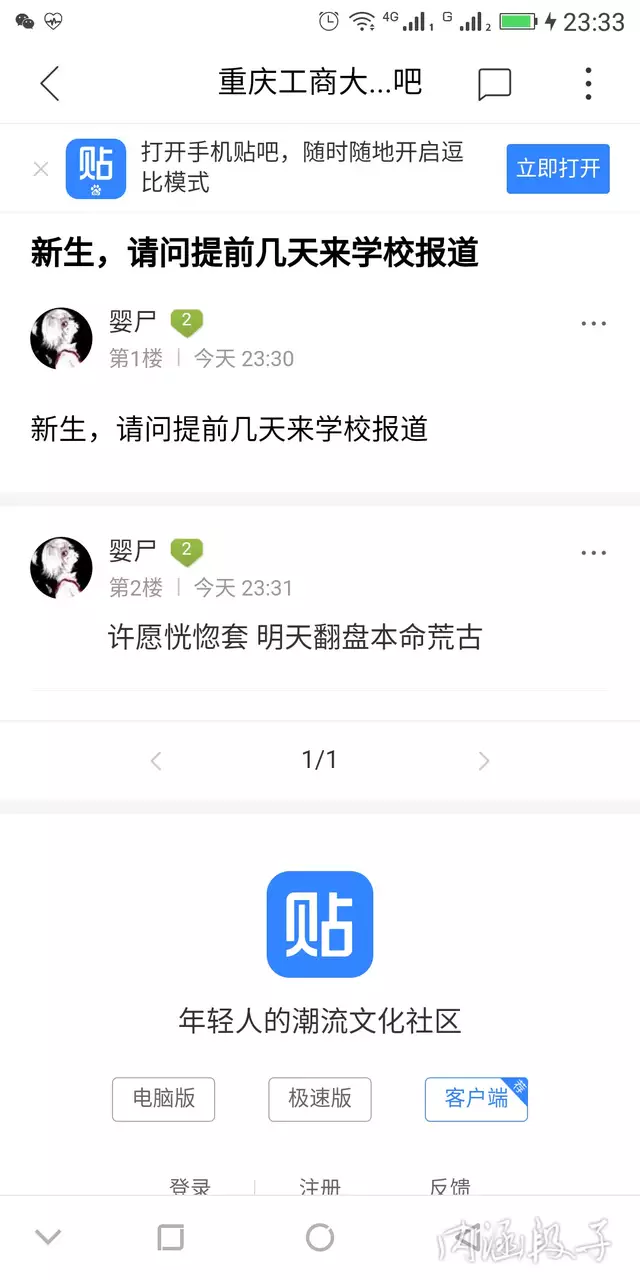This screenshot has width=640, height=1280.
Task: Open the reply comment icon in header
Action: click(x=494, y=85)
